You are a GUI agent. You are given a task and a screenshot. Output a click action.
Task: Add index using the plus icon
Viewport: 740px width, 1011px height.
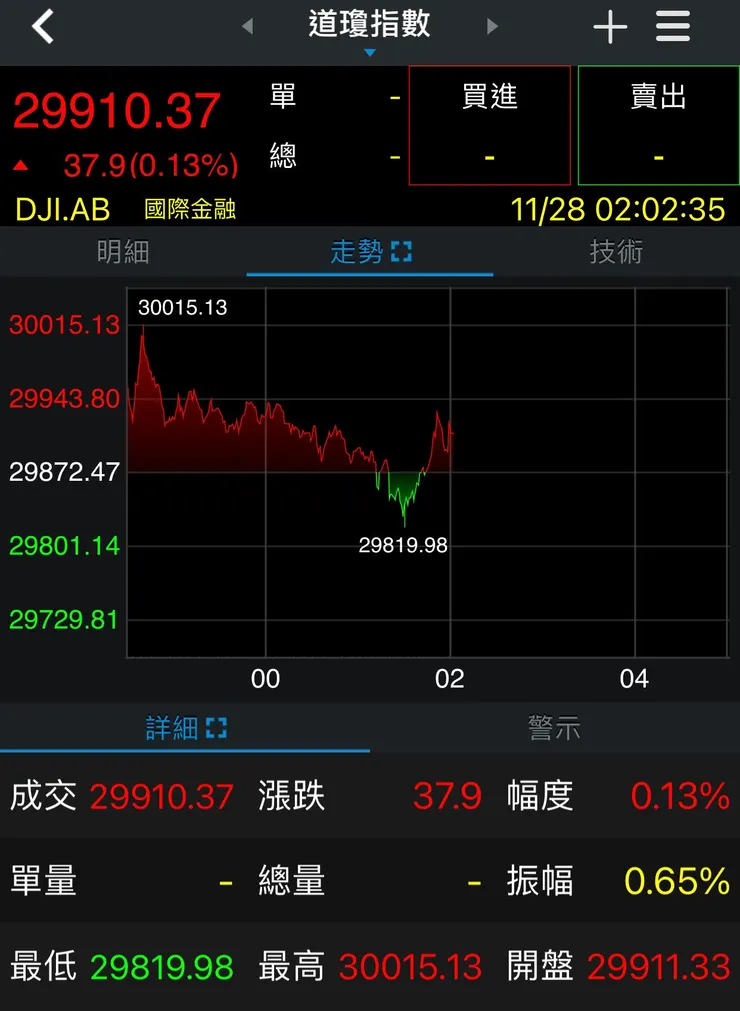click(610, 27)
